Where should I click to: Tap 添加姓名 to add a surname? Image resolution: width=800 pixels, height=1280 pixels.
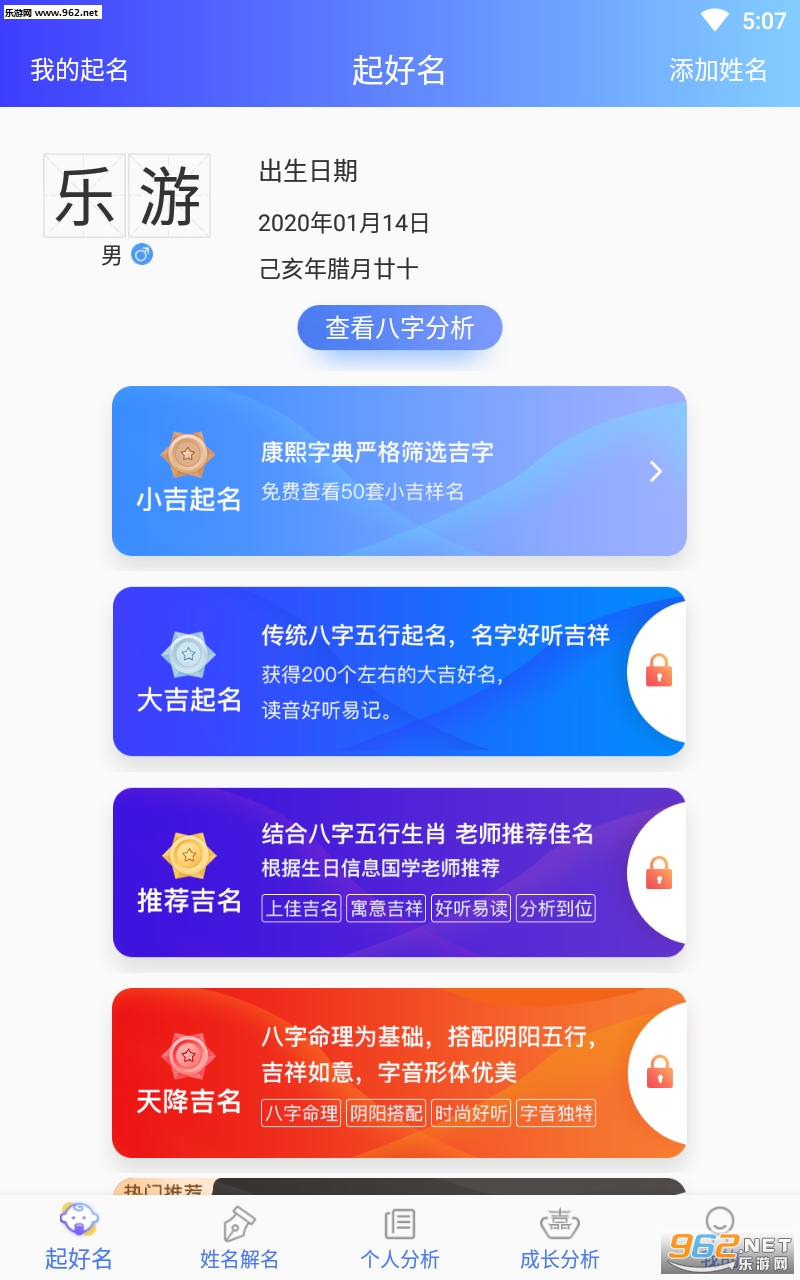point(718,70)
